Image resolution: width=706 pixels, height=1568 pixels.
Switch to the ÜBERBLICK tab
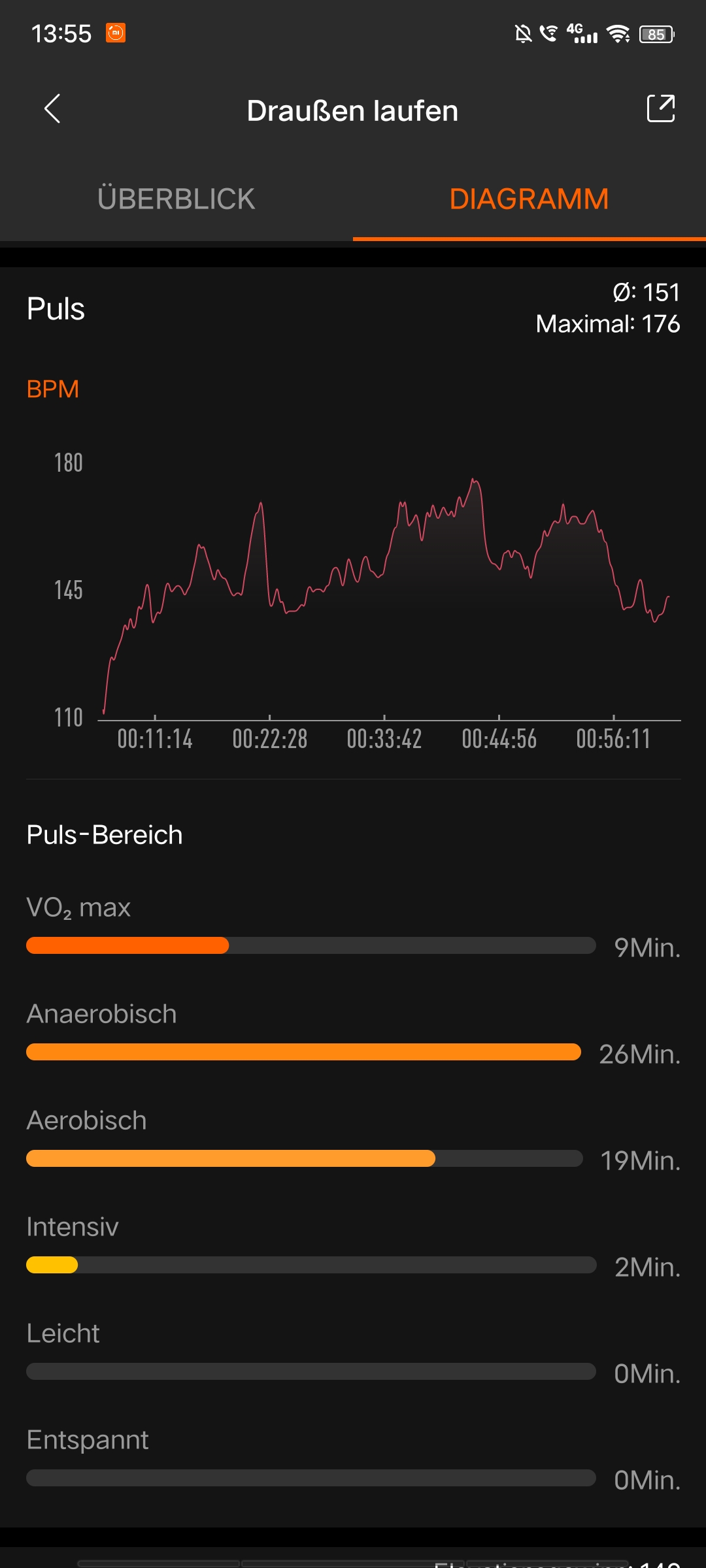tap(176, 199)
